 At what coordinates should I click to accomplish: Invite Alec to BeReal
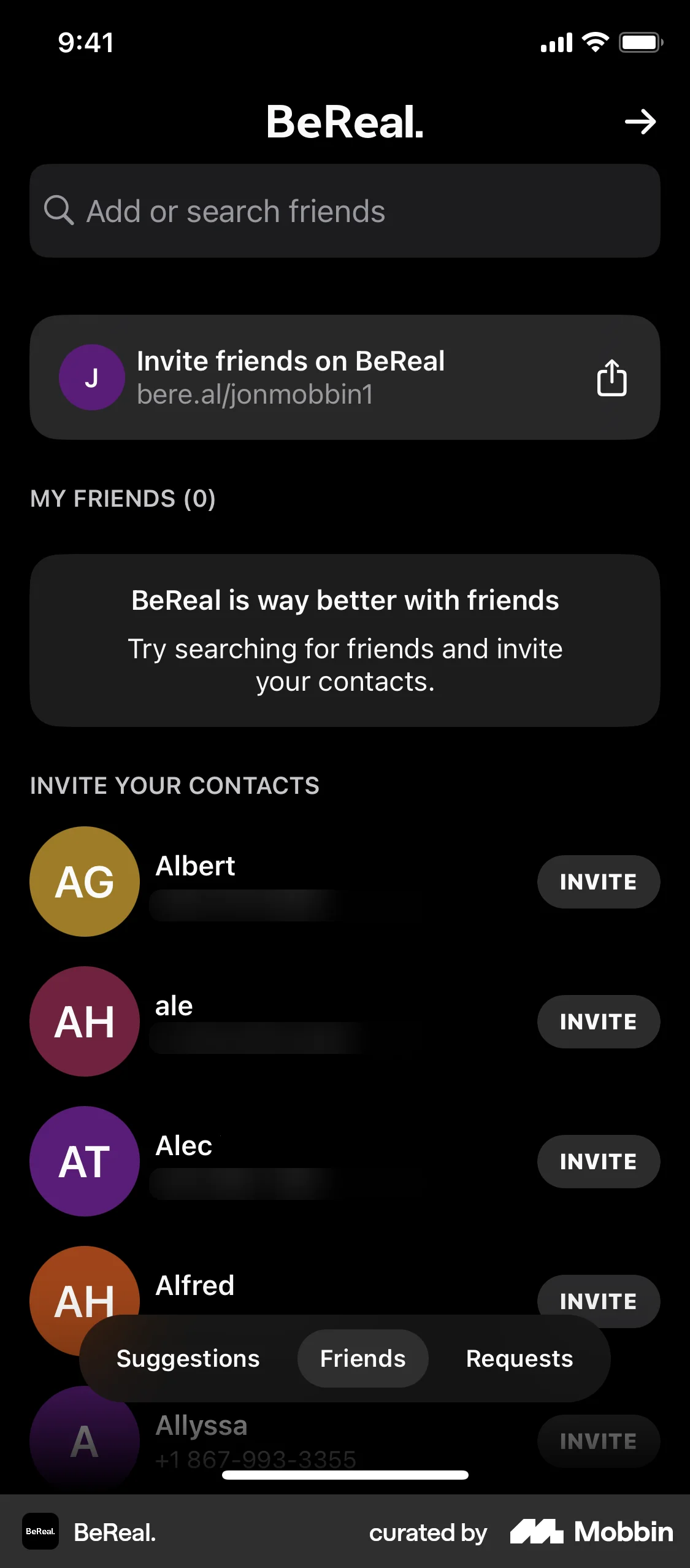(598, 1161)
